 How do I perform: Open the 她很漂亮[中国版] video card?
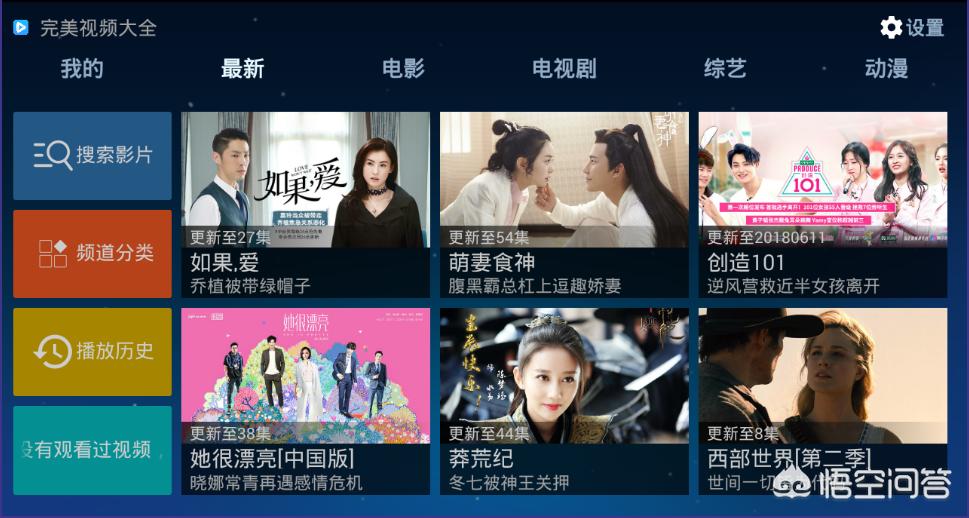(x=305, y=400)
